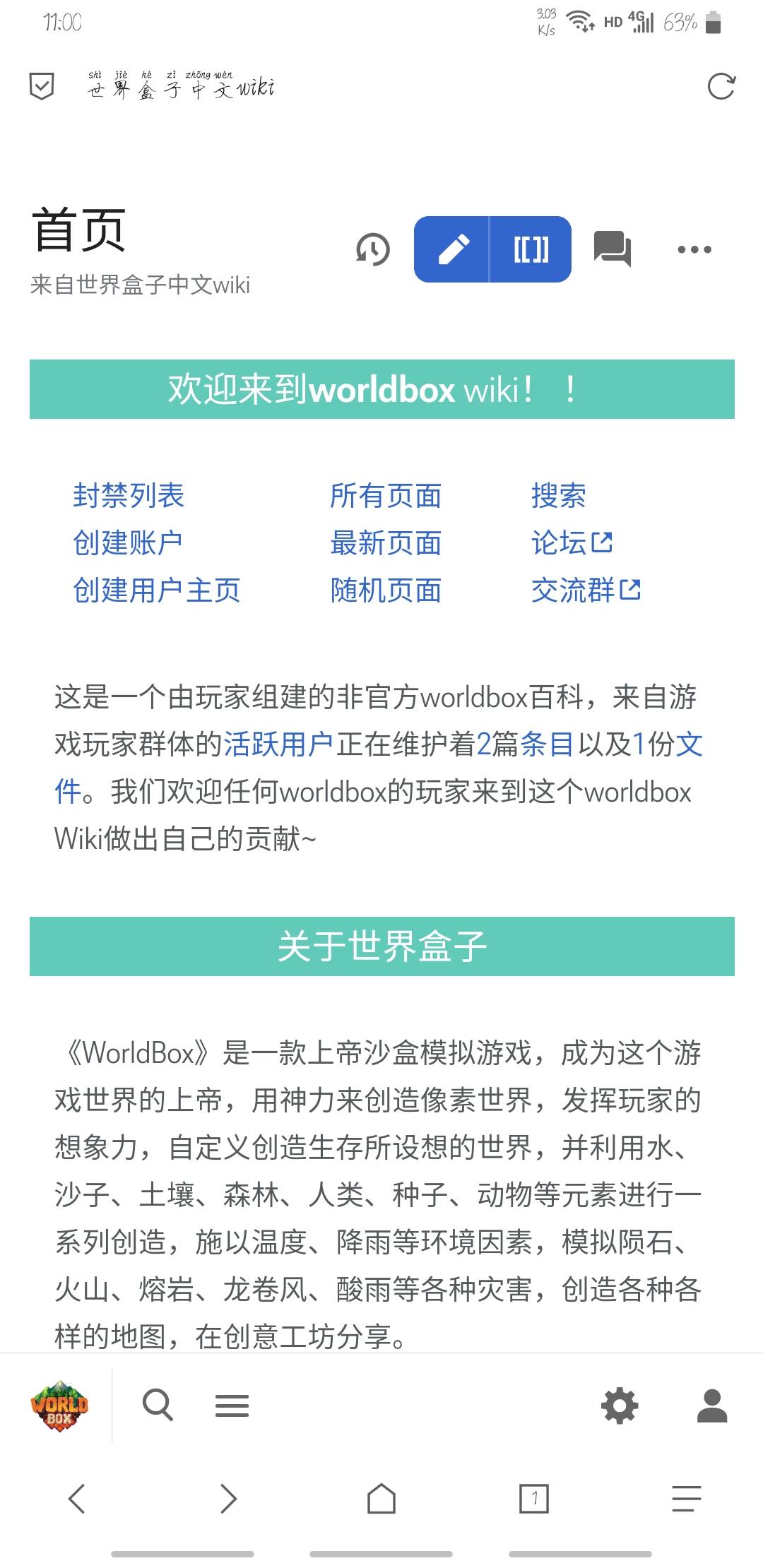Reload the page with the refresh icon
763x1568 pixels.
[x=721, y=87]
